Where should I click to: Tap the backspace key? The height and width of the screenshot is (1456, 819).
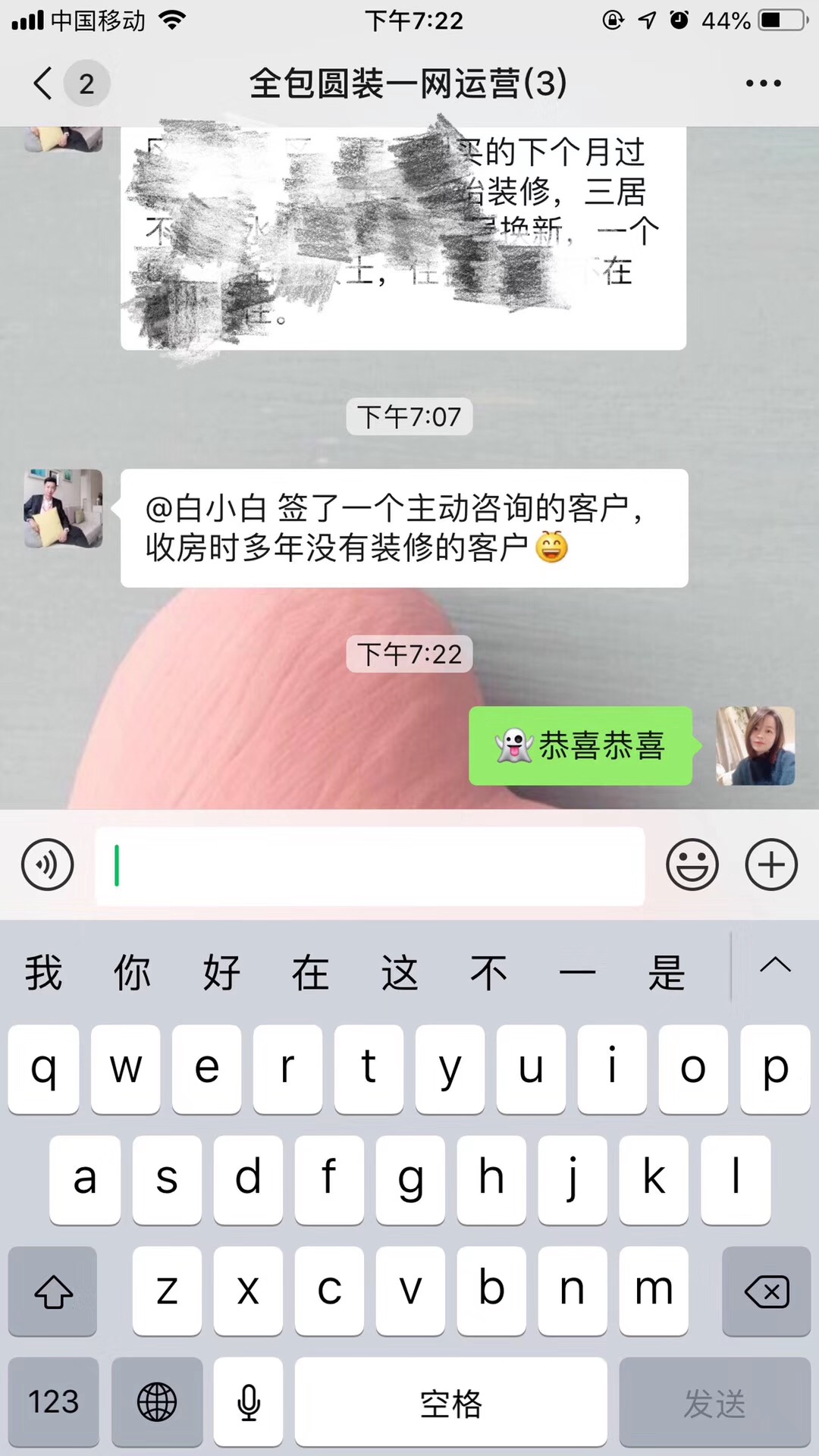click(766, 1291)
